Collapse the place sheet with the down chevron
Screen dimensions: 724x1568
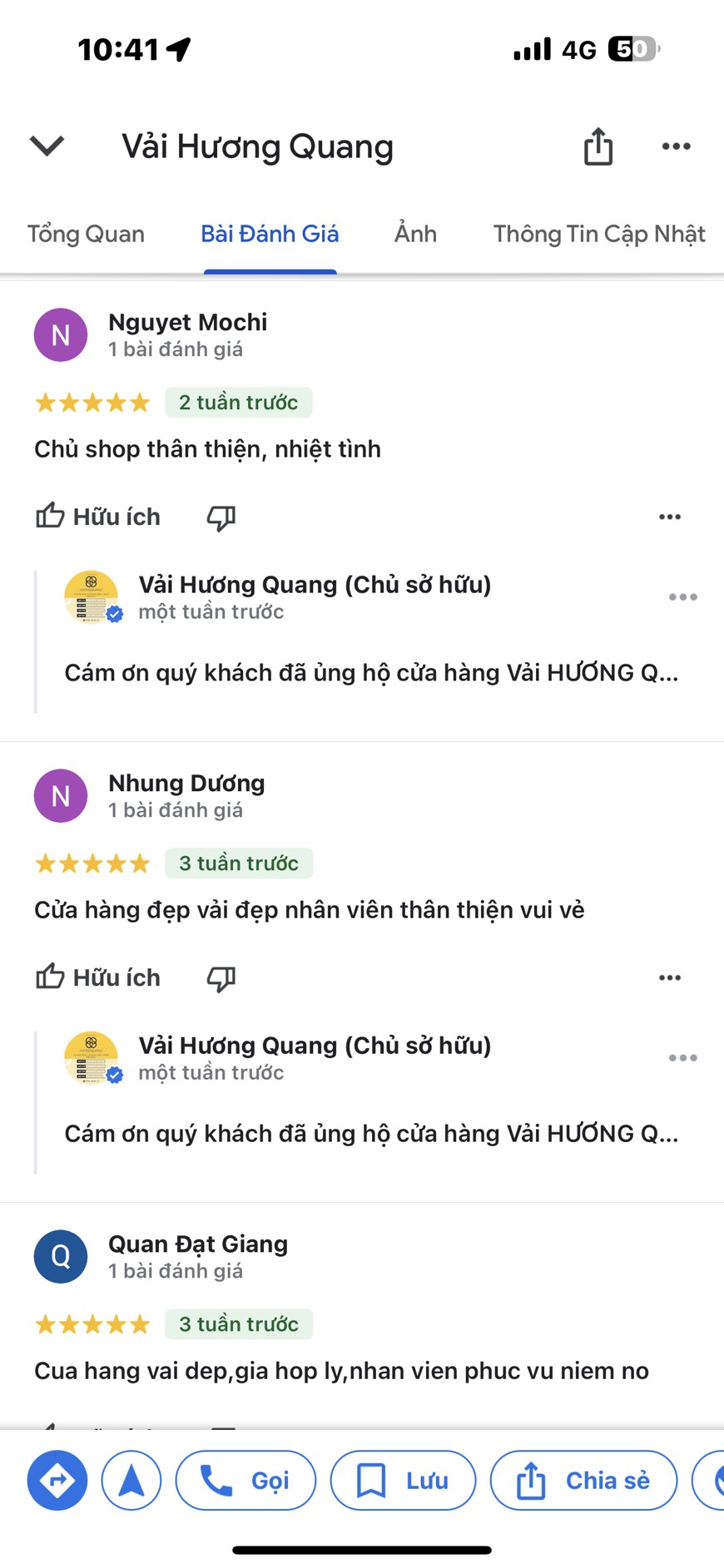point(47,146)
